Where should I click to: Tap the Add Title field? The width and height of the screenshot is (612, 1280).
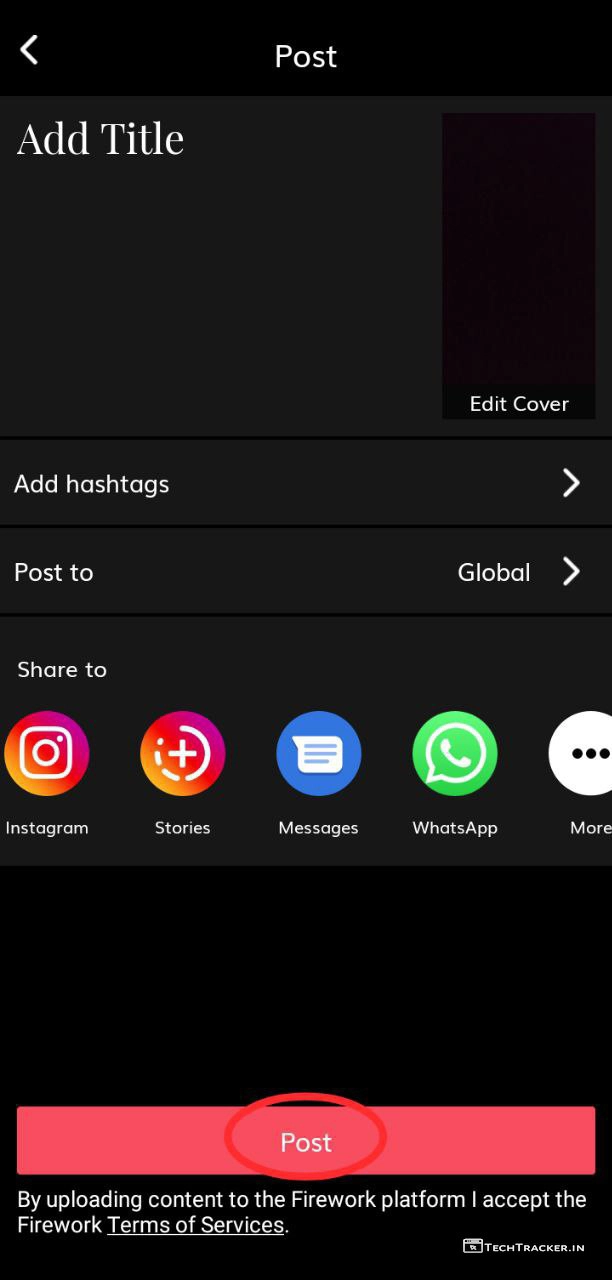tap(101, 139)
